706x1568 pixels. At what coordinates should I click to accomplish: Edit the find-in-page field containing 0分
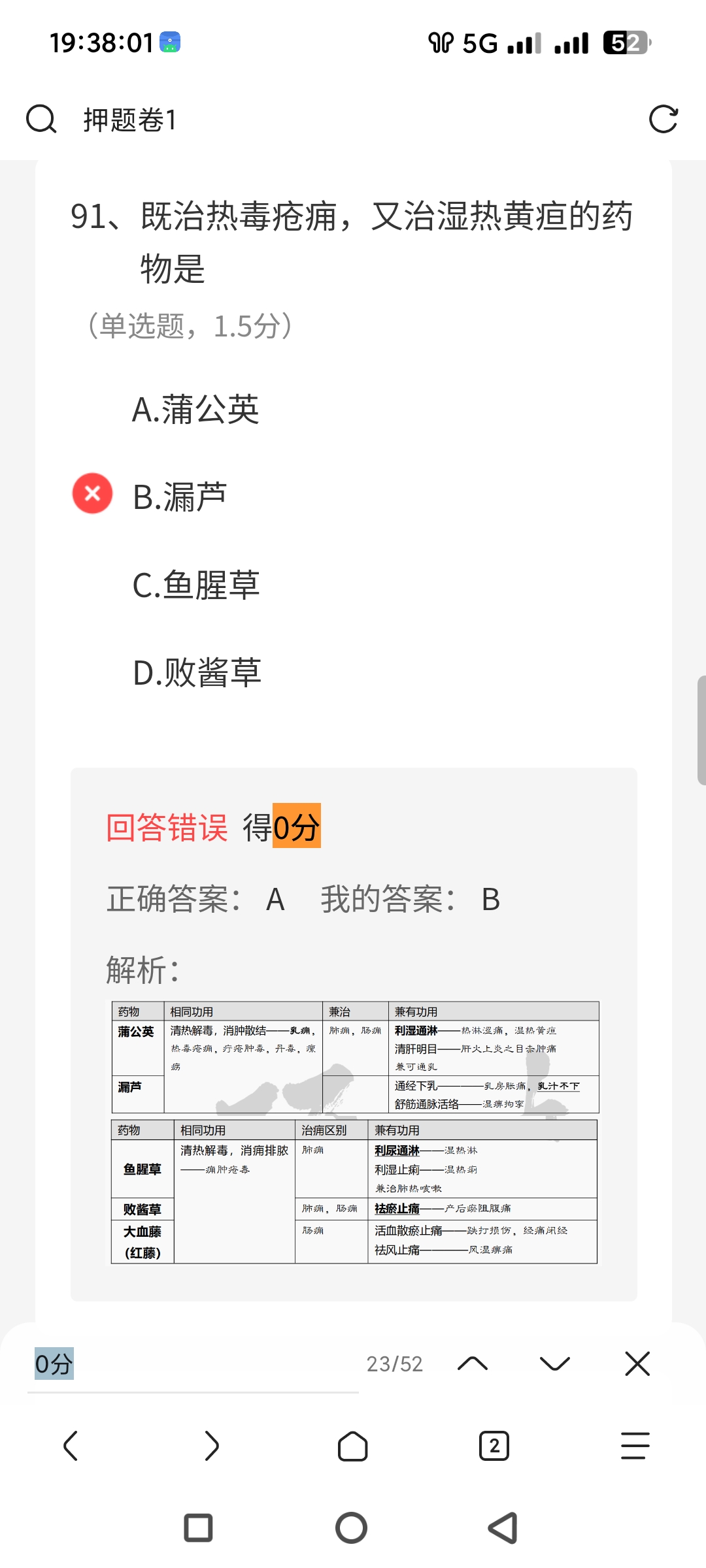point(190,1364)
